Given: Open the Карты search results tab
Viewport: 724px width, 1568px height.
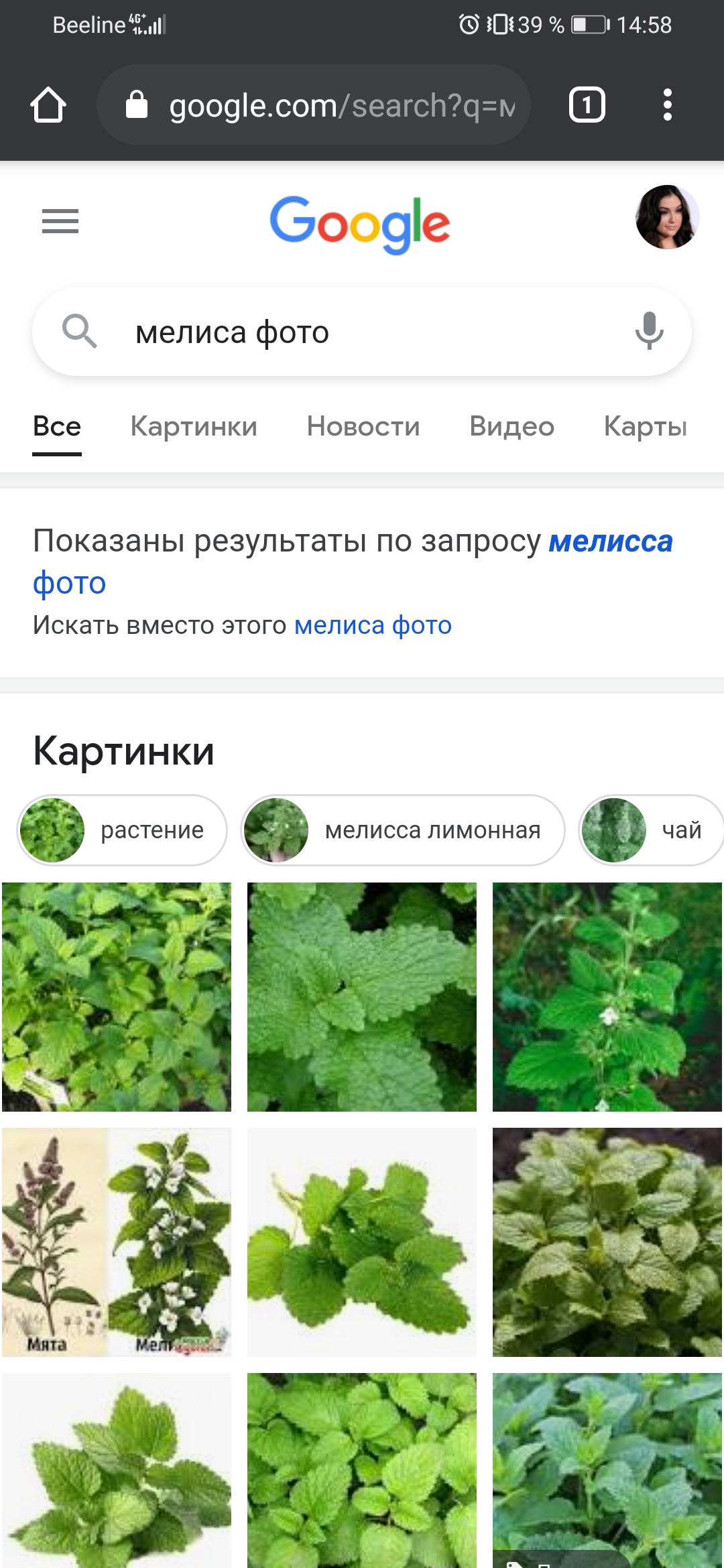Looking at the screenshot, I should [x=645, y=426].
